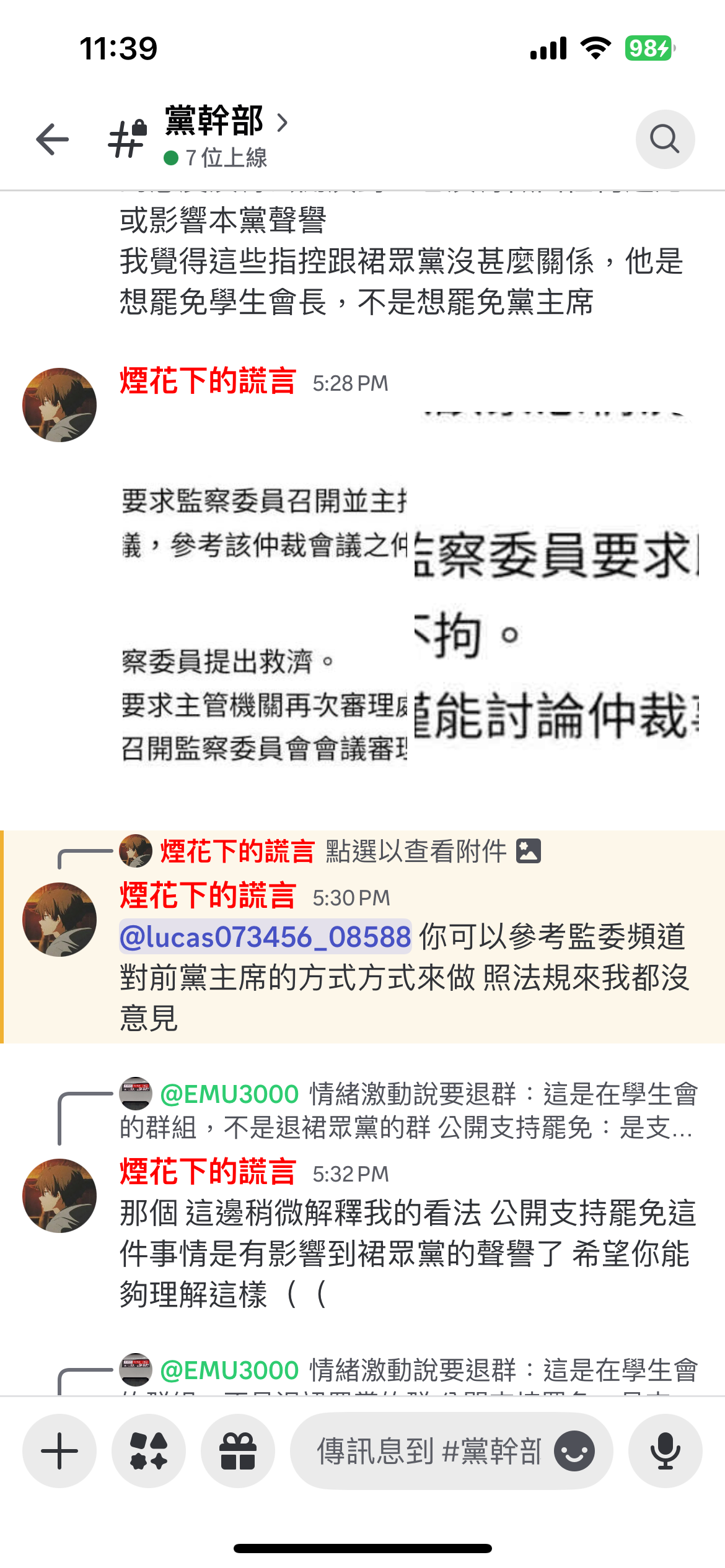
Task: Open 煙花下的謊言 username at 5:32 PM
Action: [208, 1172]
